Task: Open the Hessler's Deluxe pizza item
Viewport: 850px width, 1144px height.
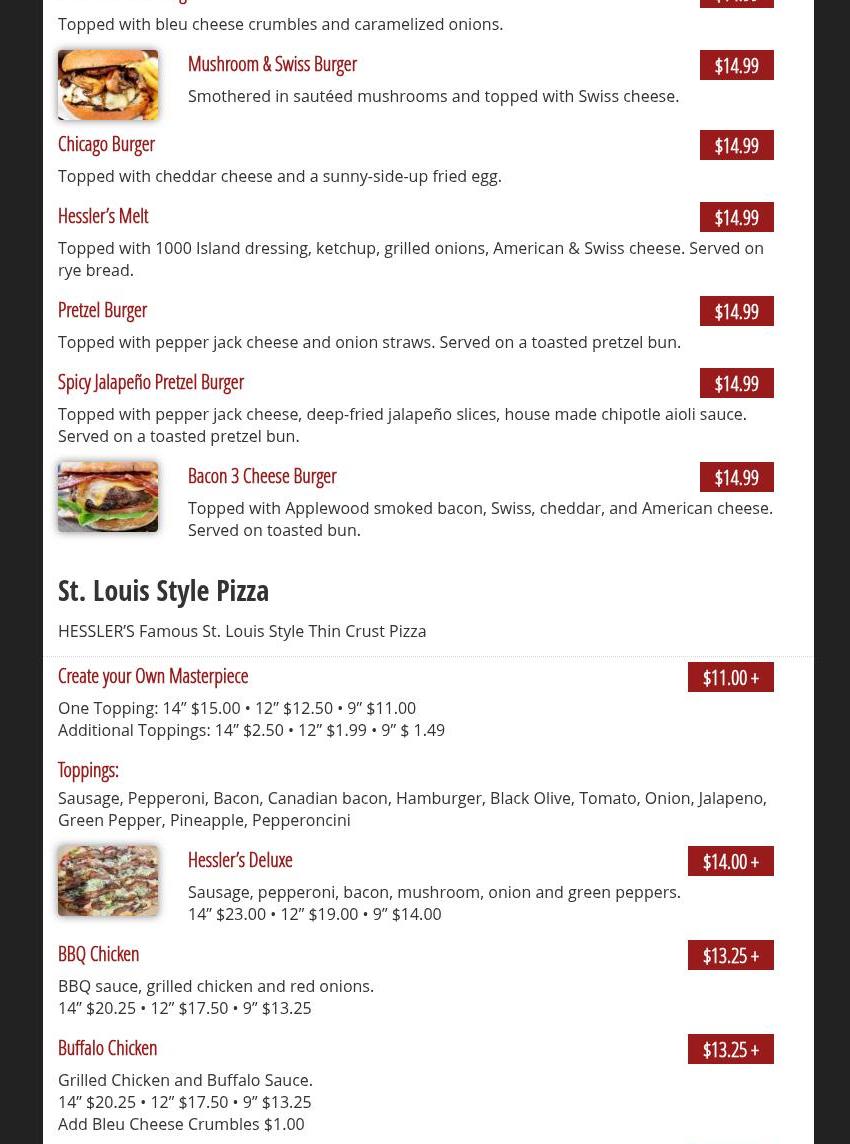Action: pos(240,860)
